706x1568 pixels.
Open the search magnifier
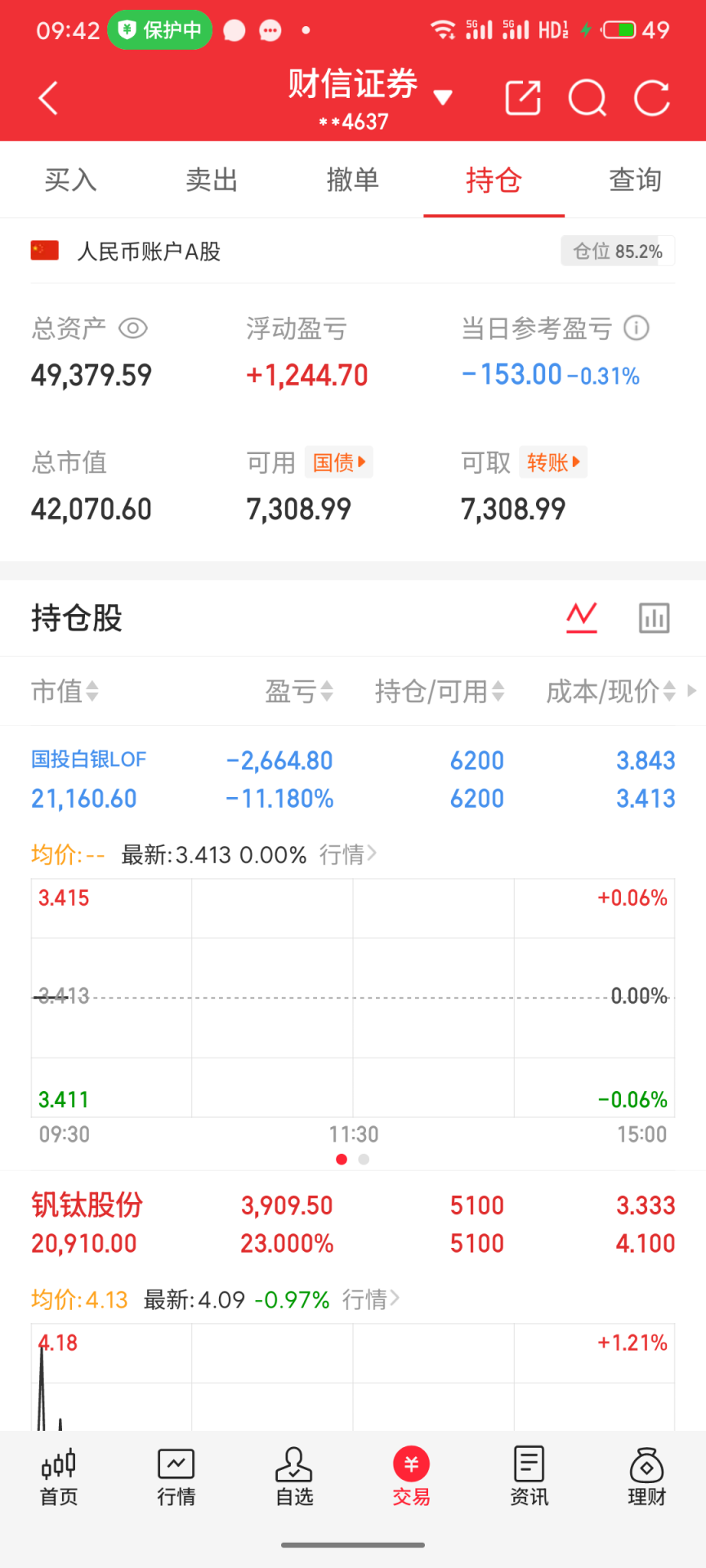(x=587, y=98)
